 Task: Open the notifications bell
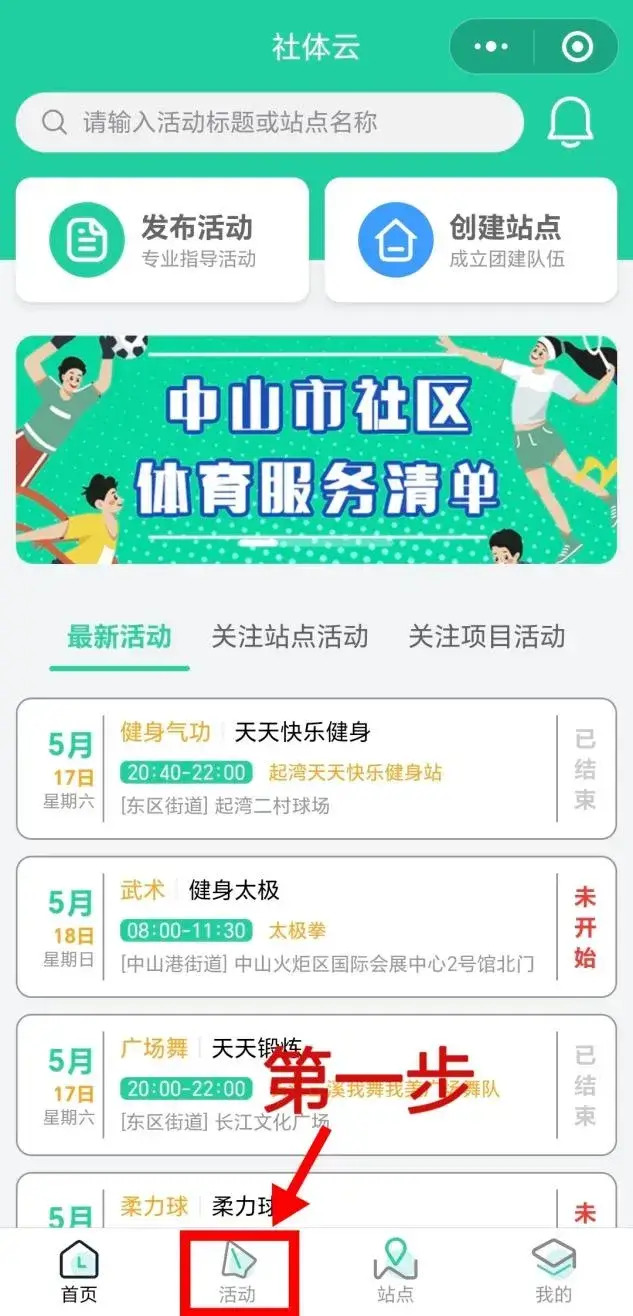pos(571,122)
